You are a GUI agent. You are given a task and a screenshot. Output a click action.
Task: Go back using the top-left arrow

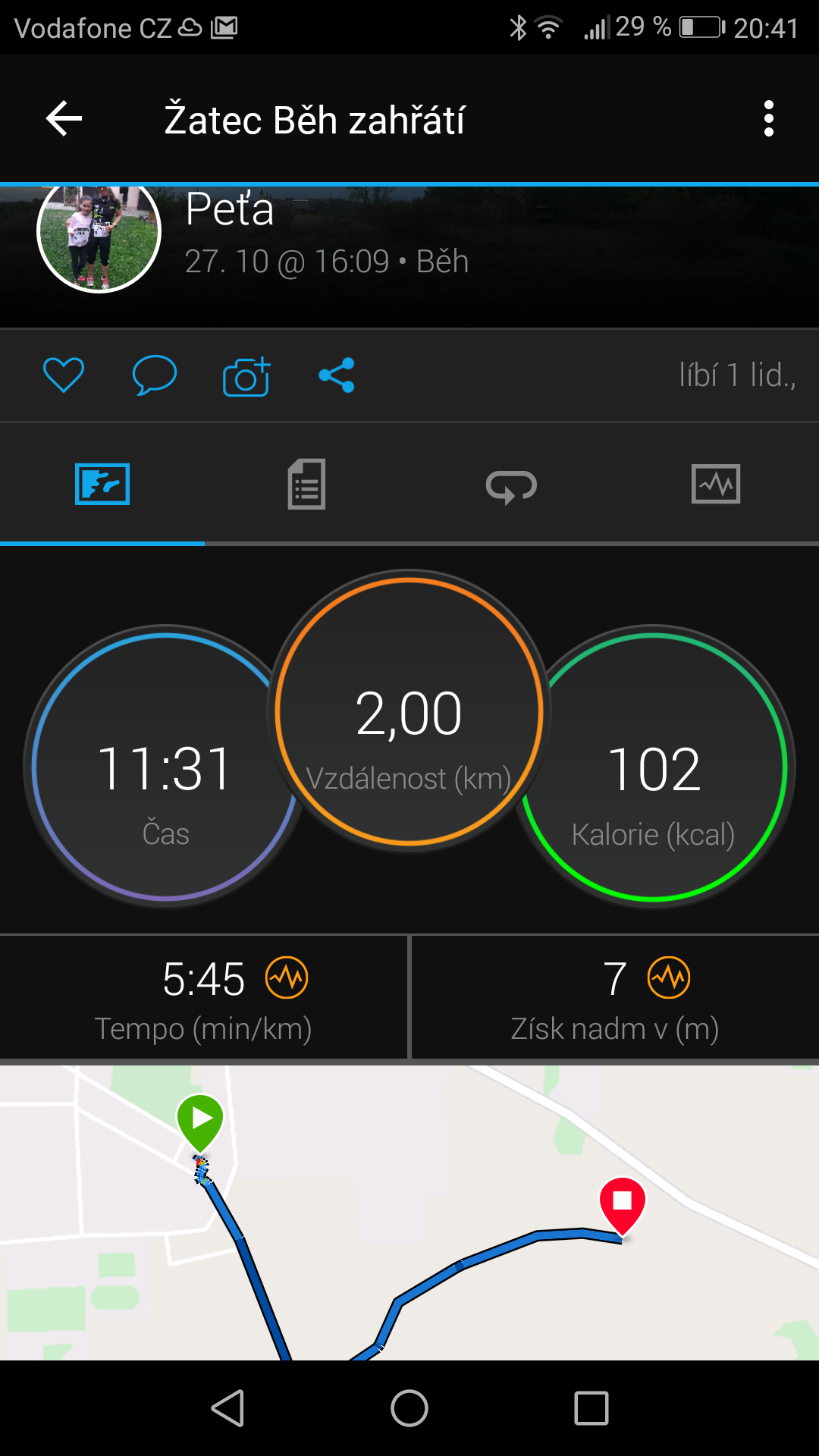(64, 119)
